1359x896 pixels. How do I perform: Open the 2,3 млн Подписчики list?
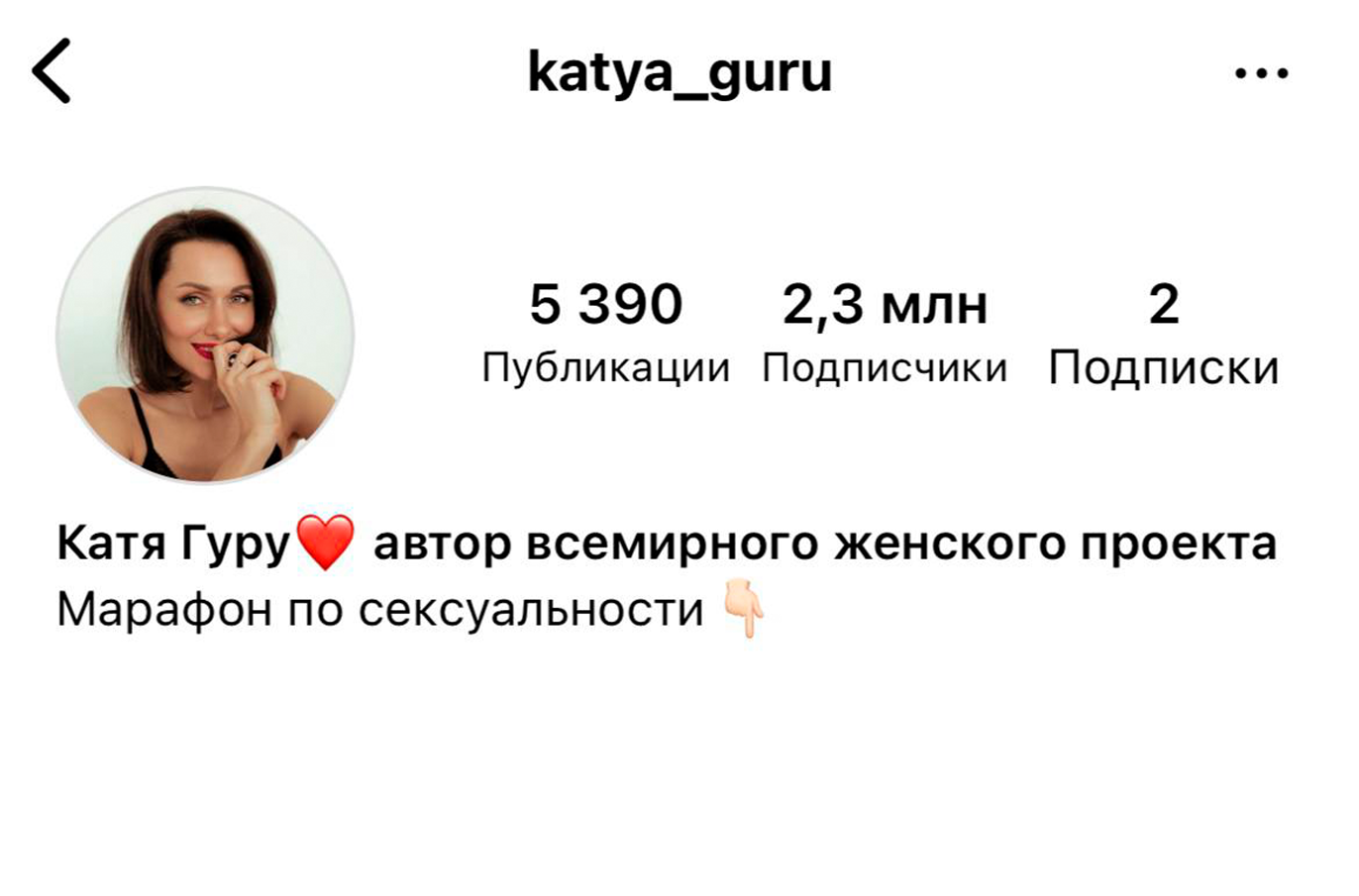[x=885, y=333]
